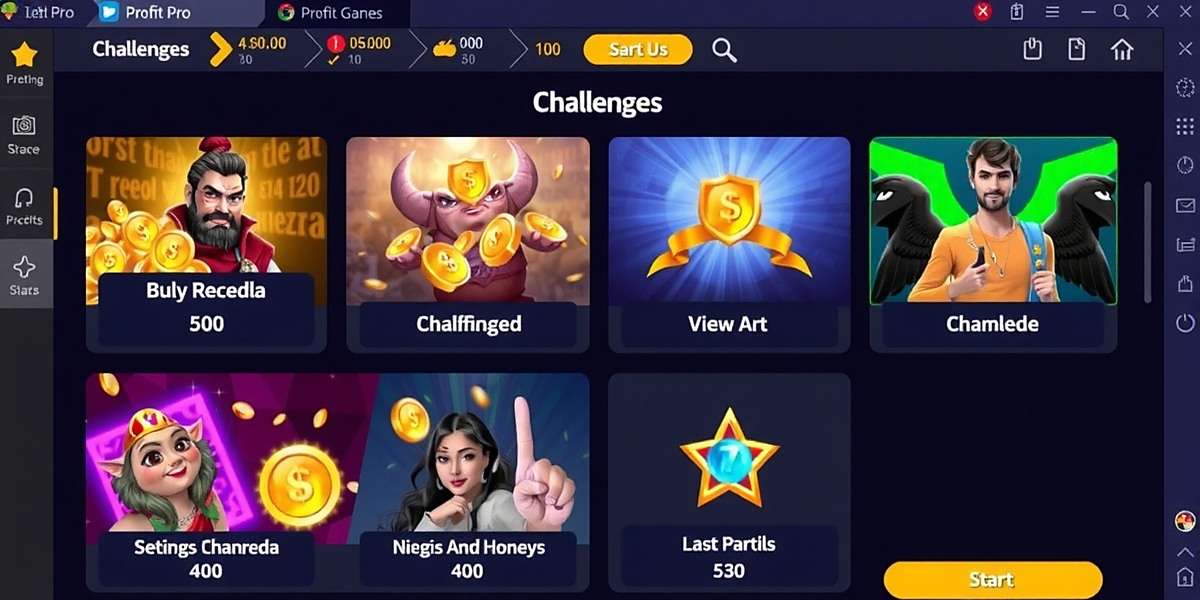Open the search magnifier icon
Image resolution: width=1200 pixels, height=600 pixels.
[724, 50]
